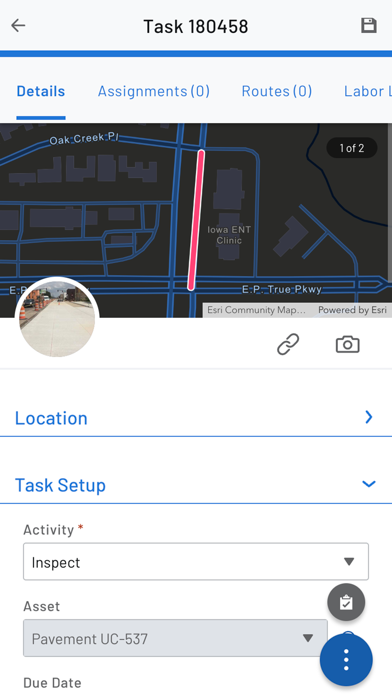This screenshot has width=392, height=696.
Task: Switch to the Assignments (0) tab
Action: (x=154, y=91)
